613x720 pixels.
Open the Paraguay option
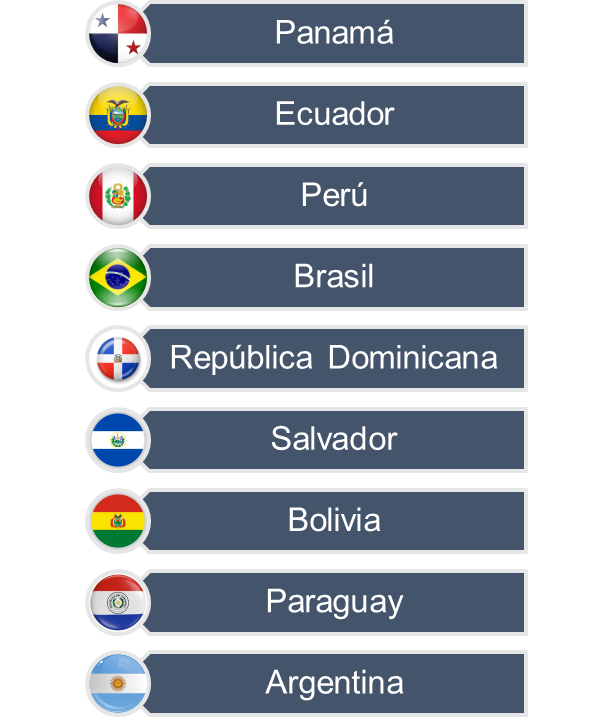pyautogui.click(x=334, y=602)
